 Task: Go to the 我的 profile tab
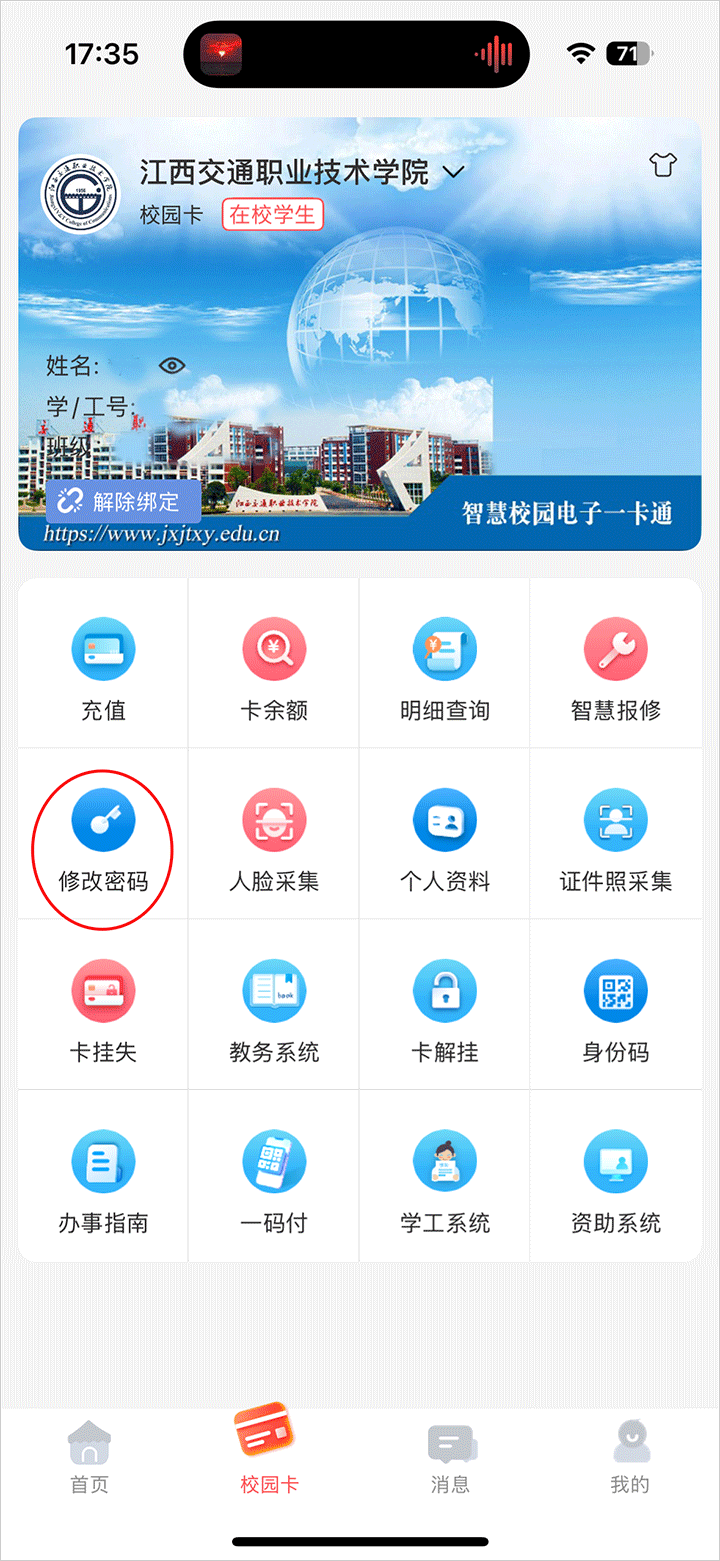point(630,1456)
